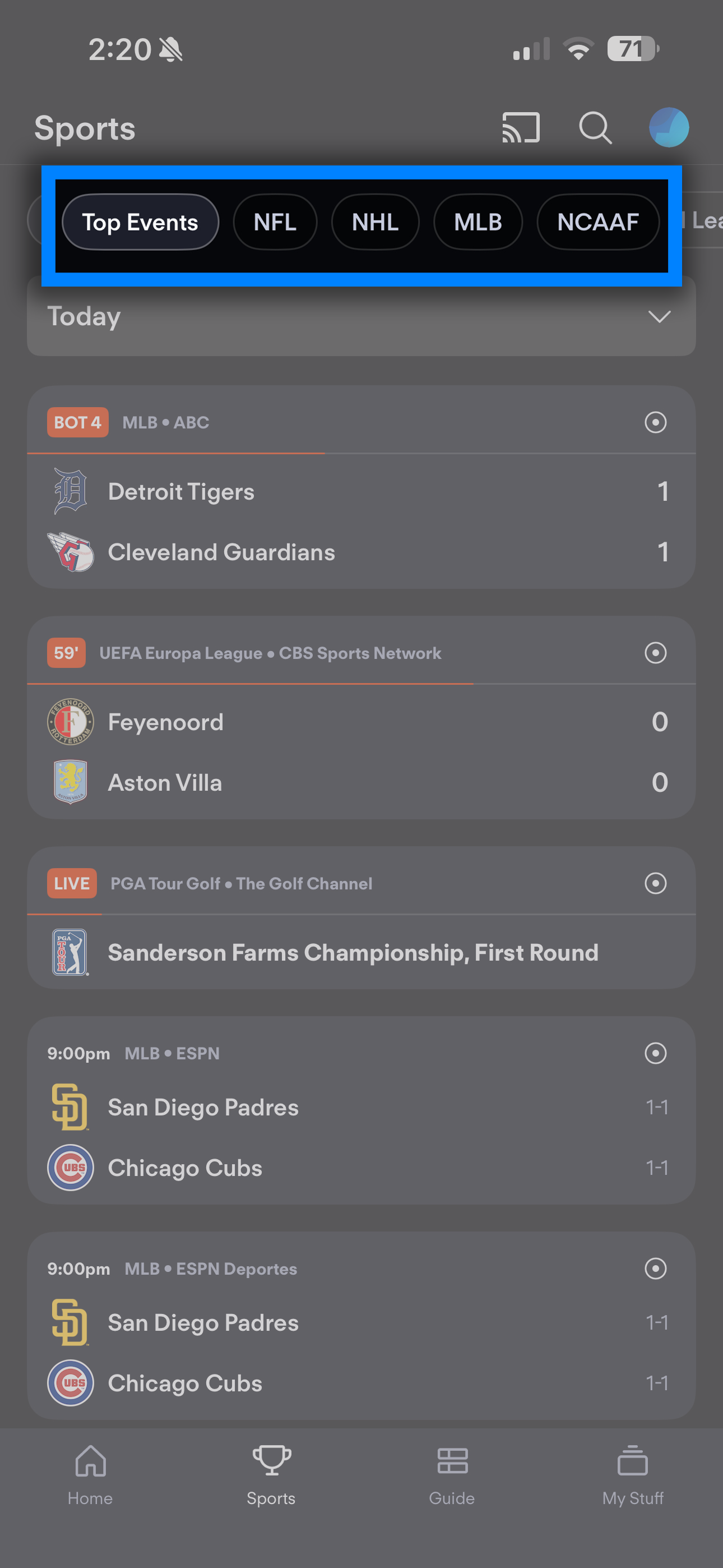This screenshot has height=1568, width=723.
Task: Expand the Today date selector
Action: pyautogui.click(x=659, y=316)
